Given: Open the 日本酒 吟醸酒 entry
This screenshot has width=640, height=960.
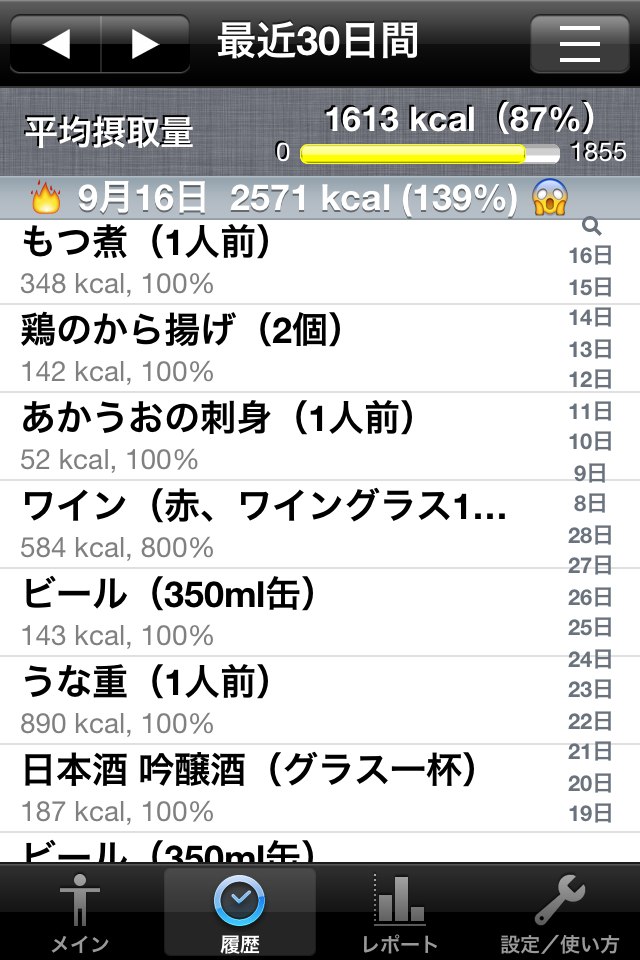Looking at the screenshot, I should (280, 788).
